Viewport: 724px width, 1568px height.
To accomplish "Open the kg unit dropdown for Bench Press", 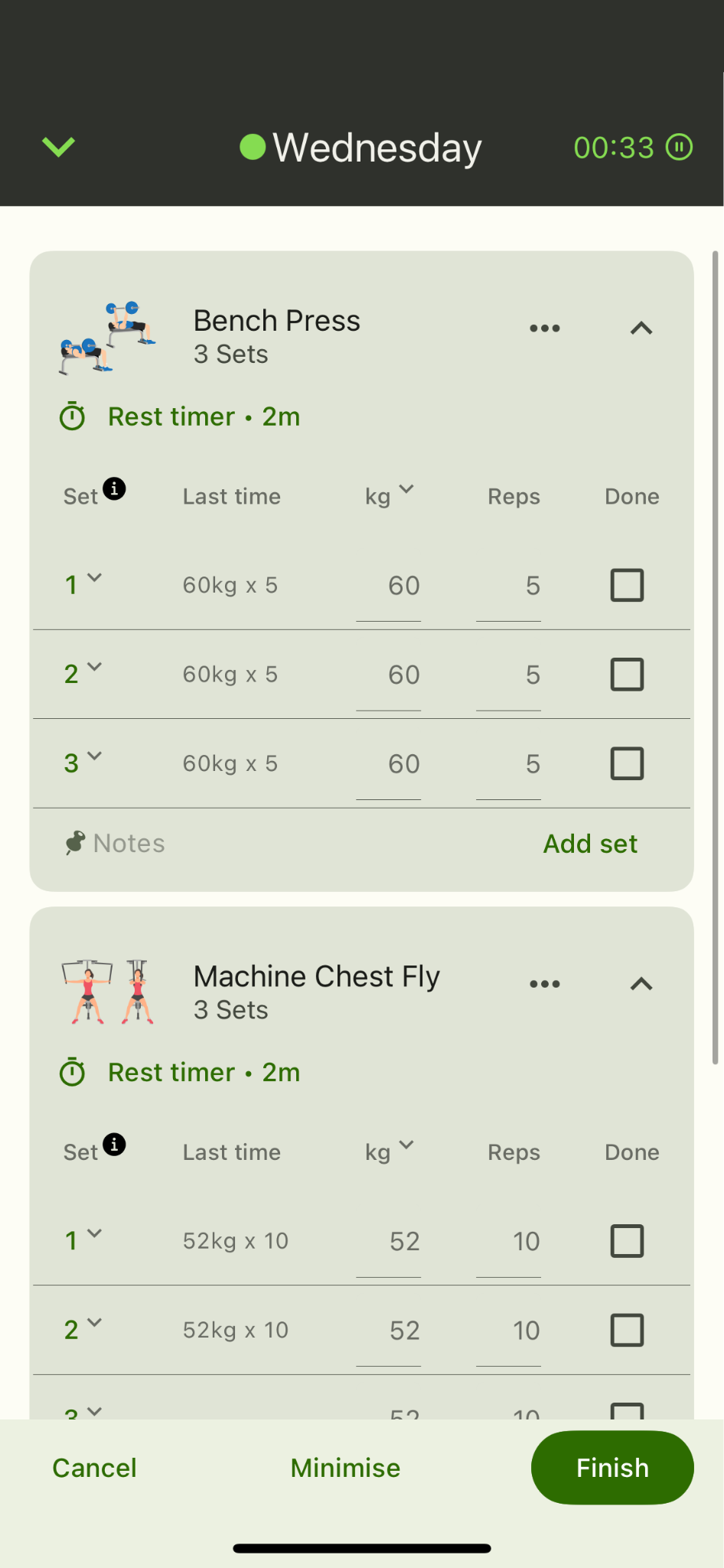I will 390,495.
